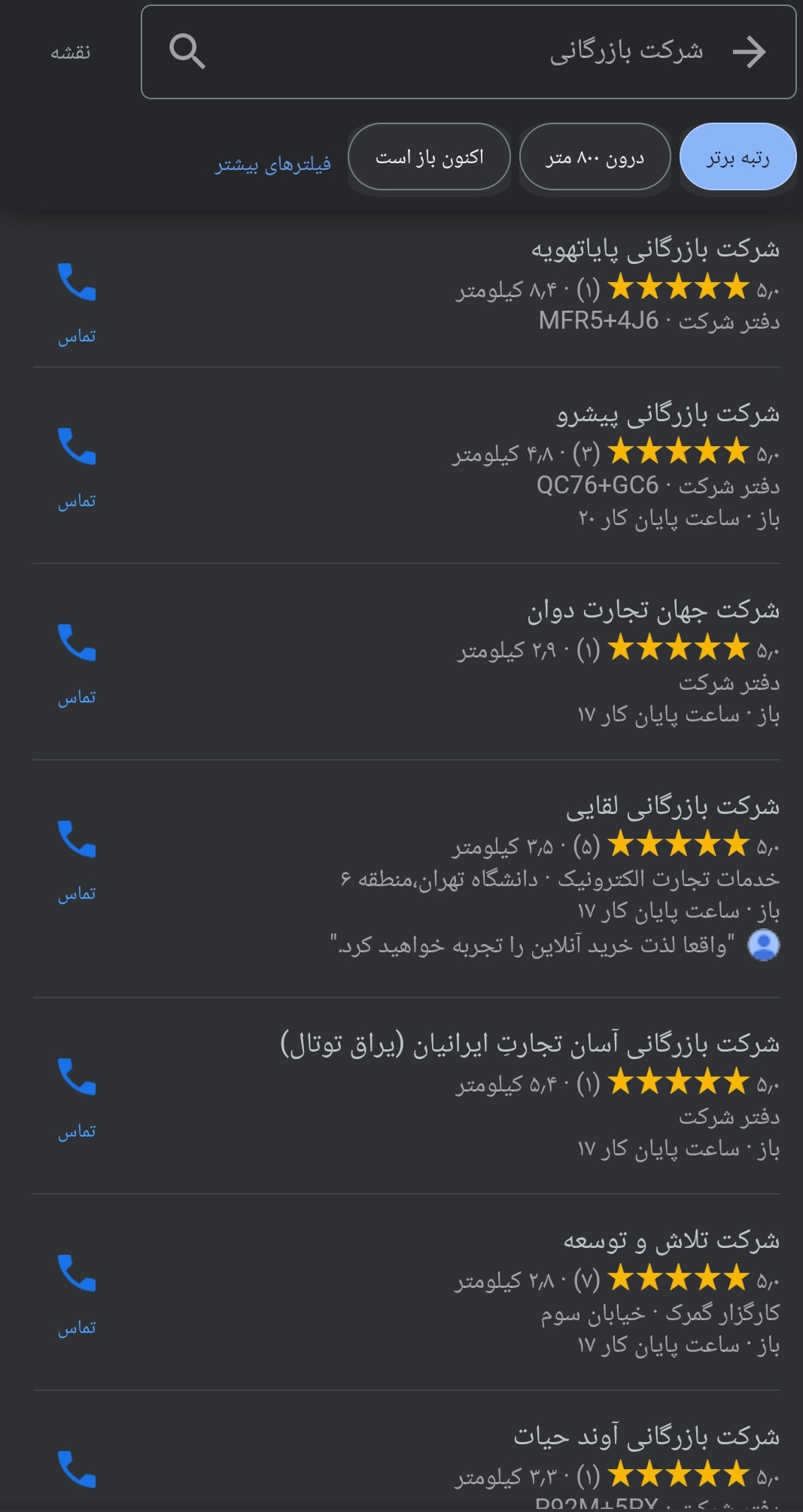Open result شرکت بازرگانی آوند حیات
Viewport: 803px width, 1512px height.
point(646,1437)
